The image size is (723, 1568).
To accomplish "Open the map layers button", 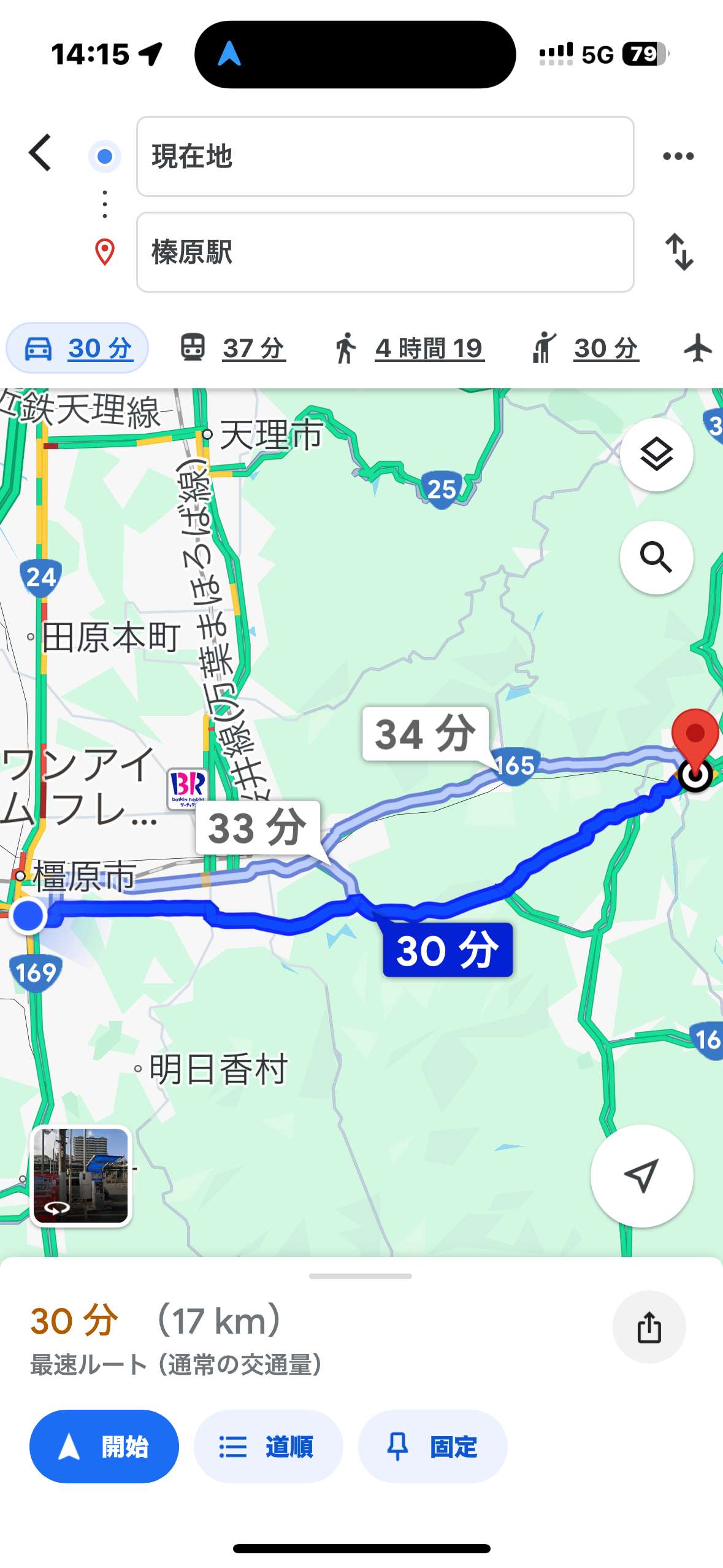I will click(x=656, y=455).
